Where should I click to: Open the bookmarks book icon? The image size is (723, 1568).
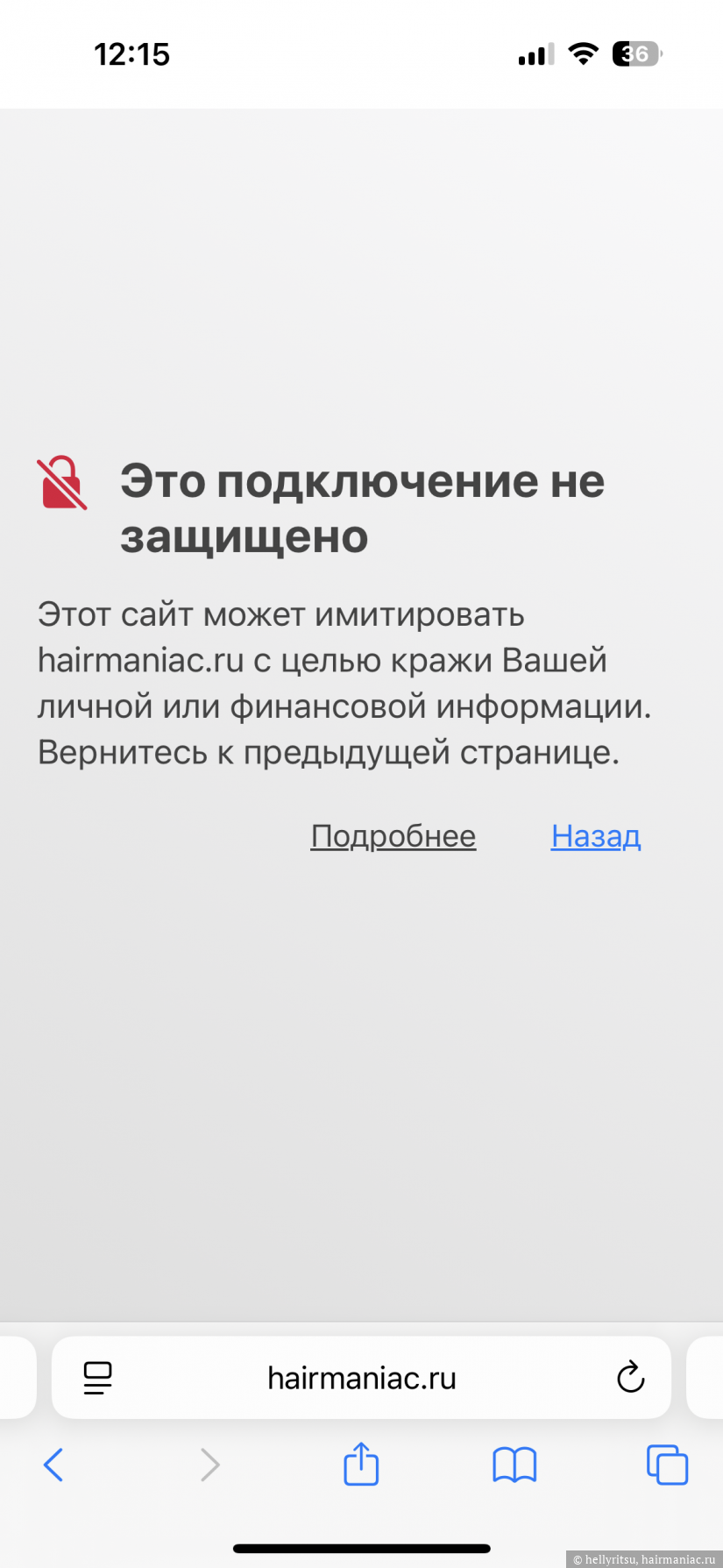click(514, 1465)
